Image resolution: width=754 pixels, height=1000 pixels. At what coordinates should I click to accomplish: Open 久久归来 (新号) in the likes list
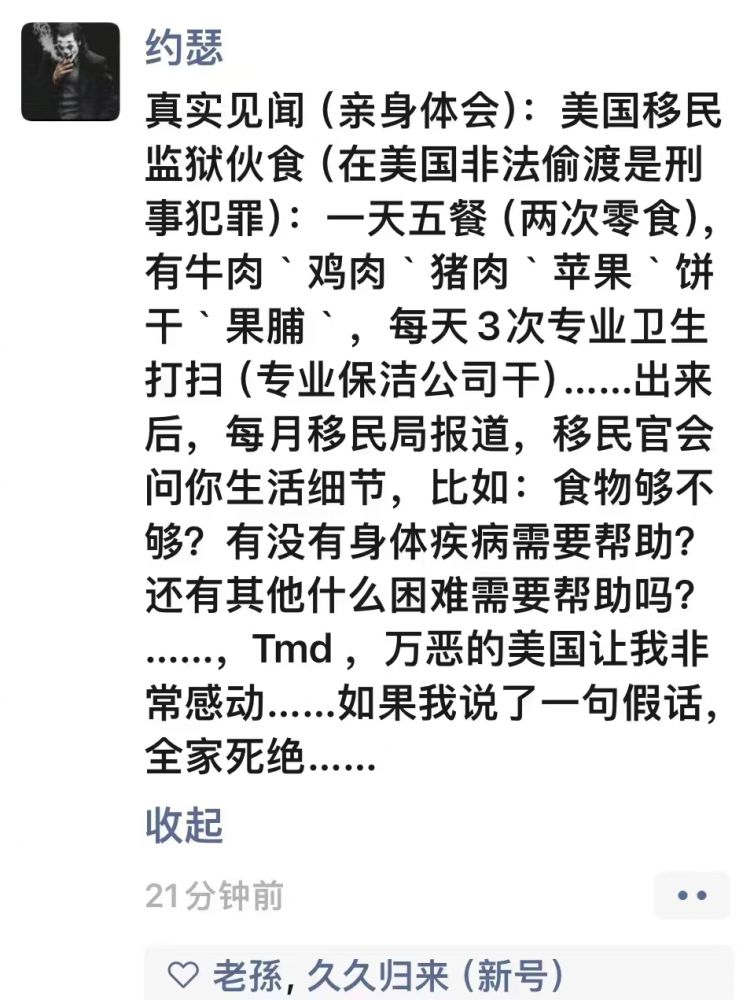click(433, 975)
